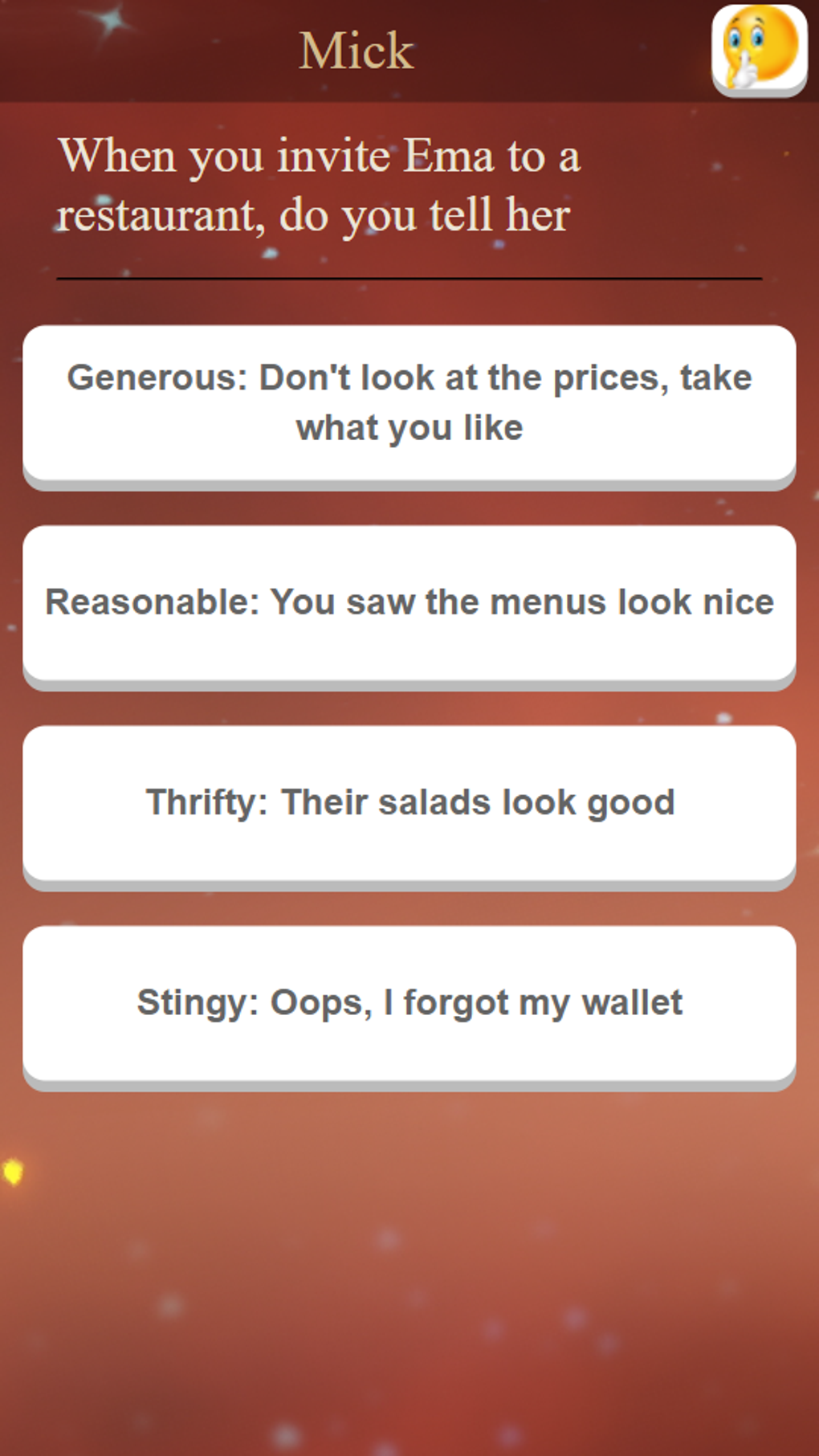This screenshot has width=819, height=1456.
Task: Pick the Thrifty answer about salads
Action: click(x=409, y=803)
